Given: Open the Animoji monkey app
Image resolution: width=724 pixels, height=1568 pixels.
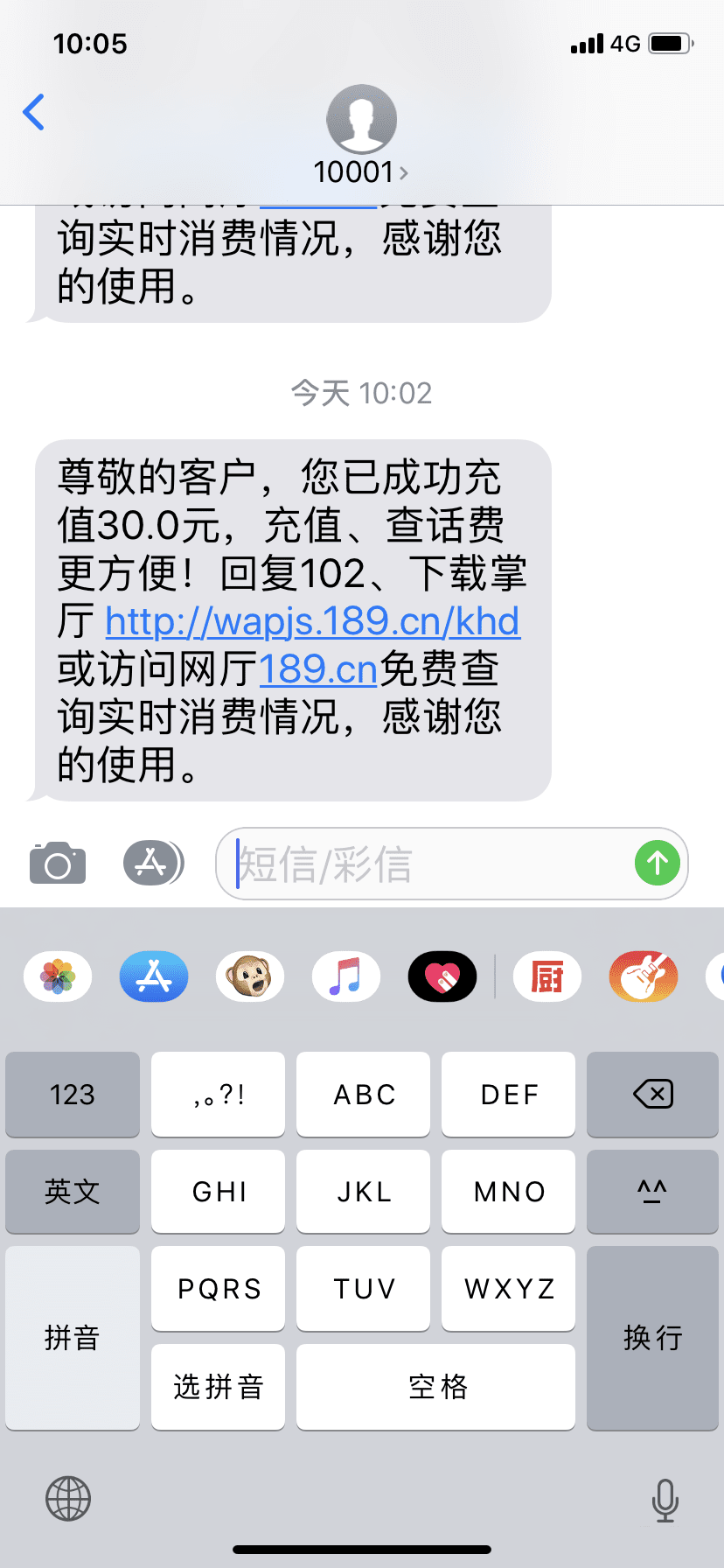Looking at the screenshot, I should 250,976.
